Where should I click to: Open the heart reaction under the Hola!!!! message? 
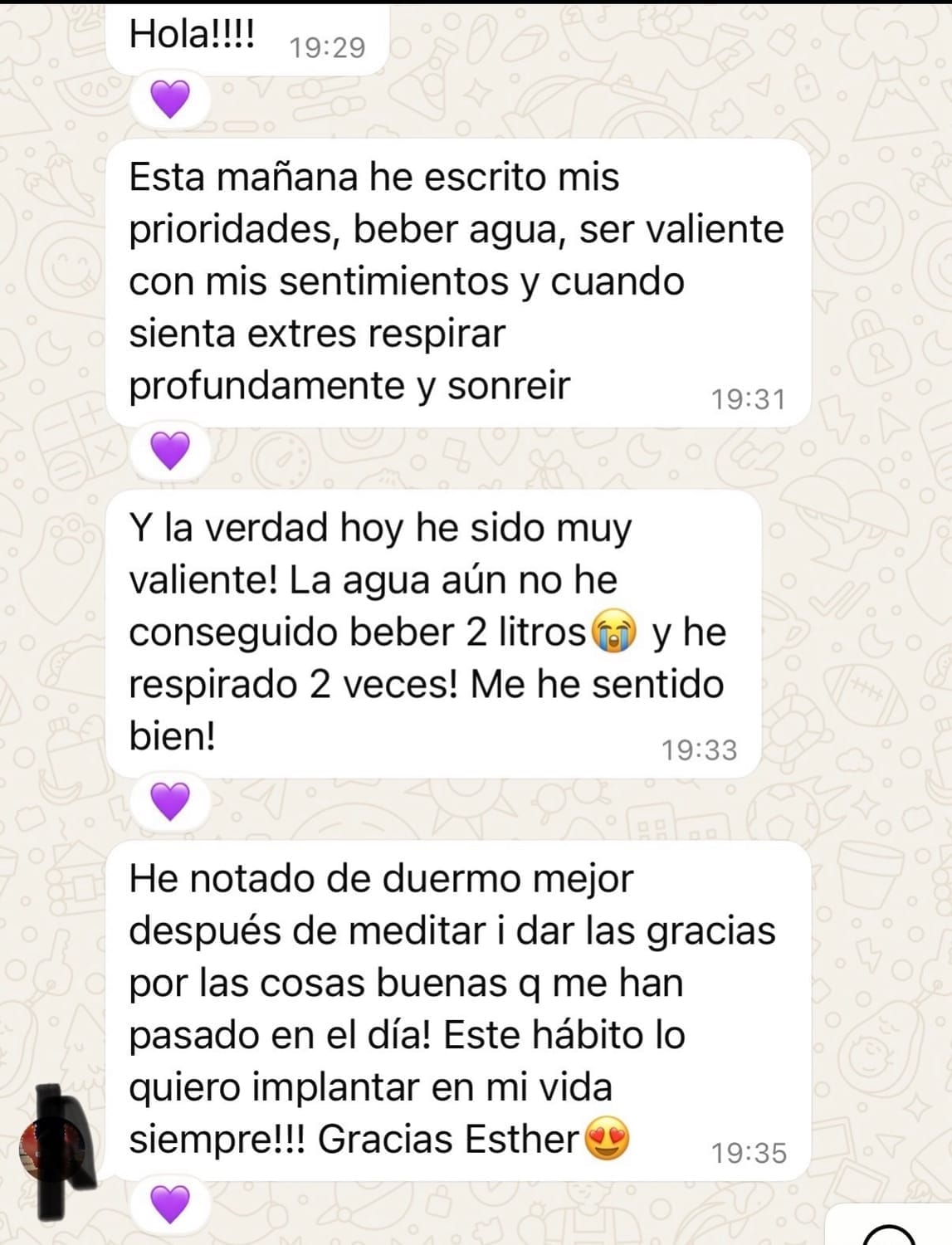coord(170,99)
